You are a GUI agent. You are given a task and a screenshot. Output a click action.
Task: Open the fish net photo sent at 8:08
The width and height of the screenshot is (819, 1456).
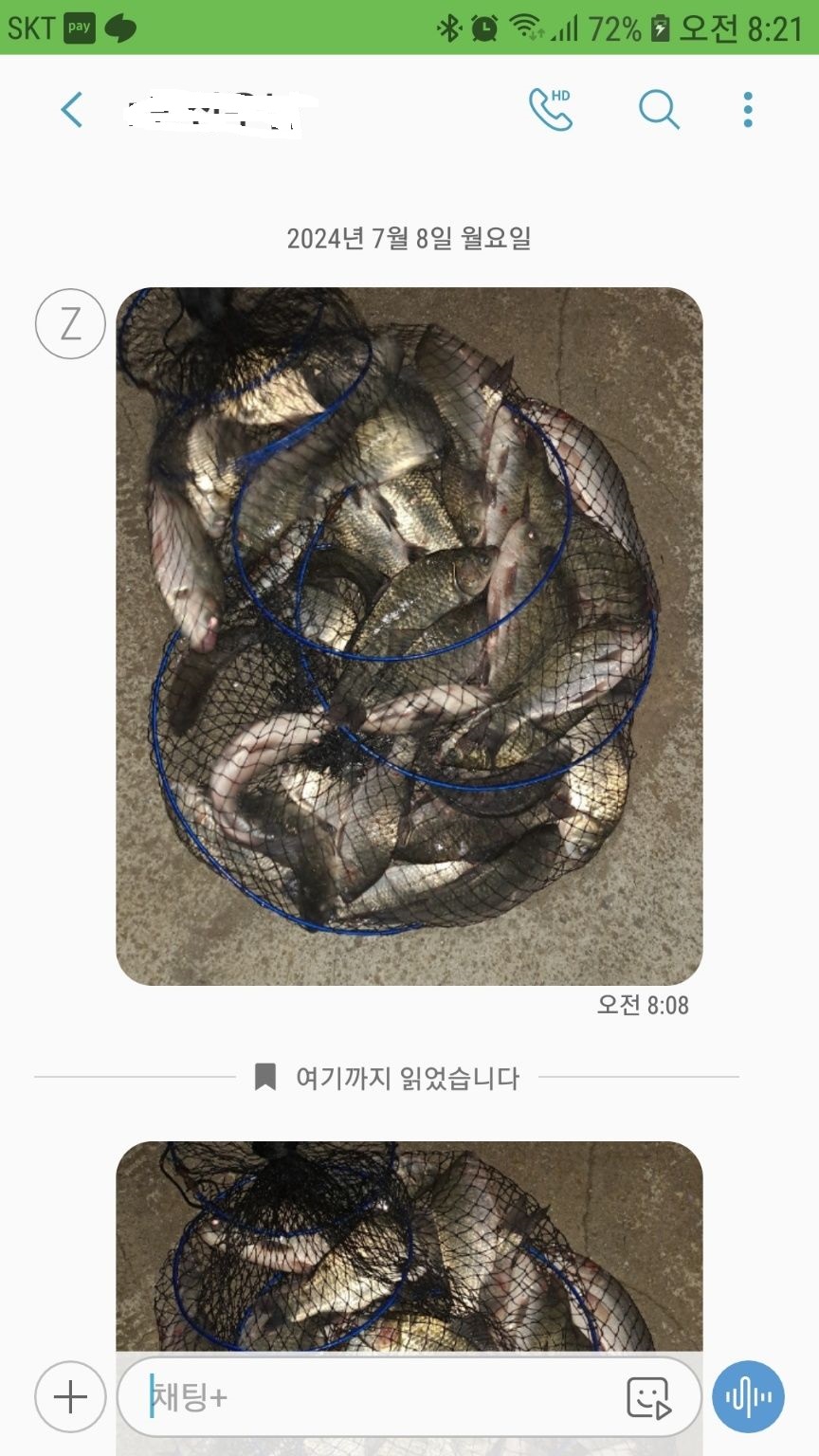(409, 635)
